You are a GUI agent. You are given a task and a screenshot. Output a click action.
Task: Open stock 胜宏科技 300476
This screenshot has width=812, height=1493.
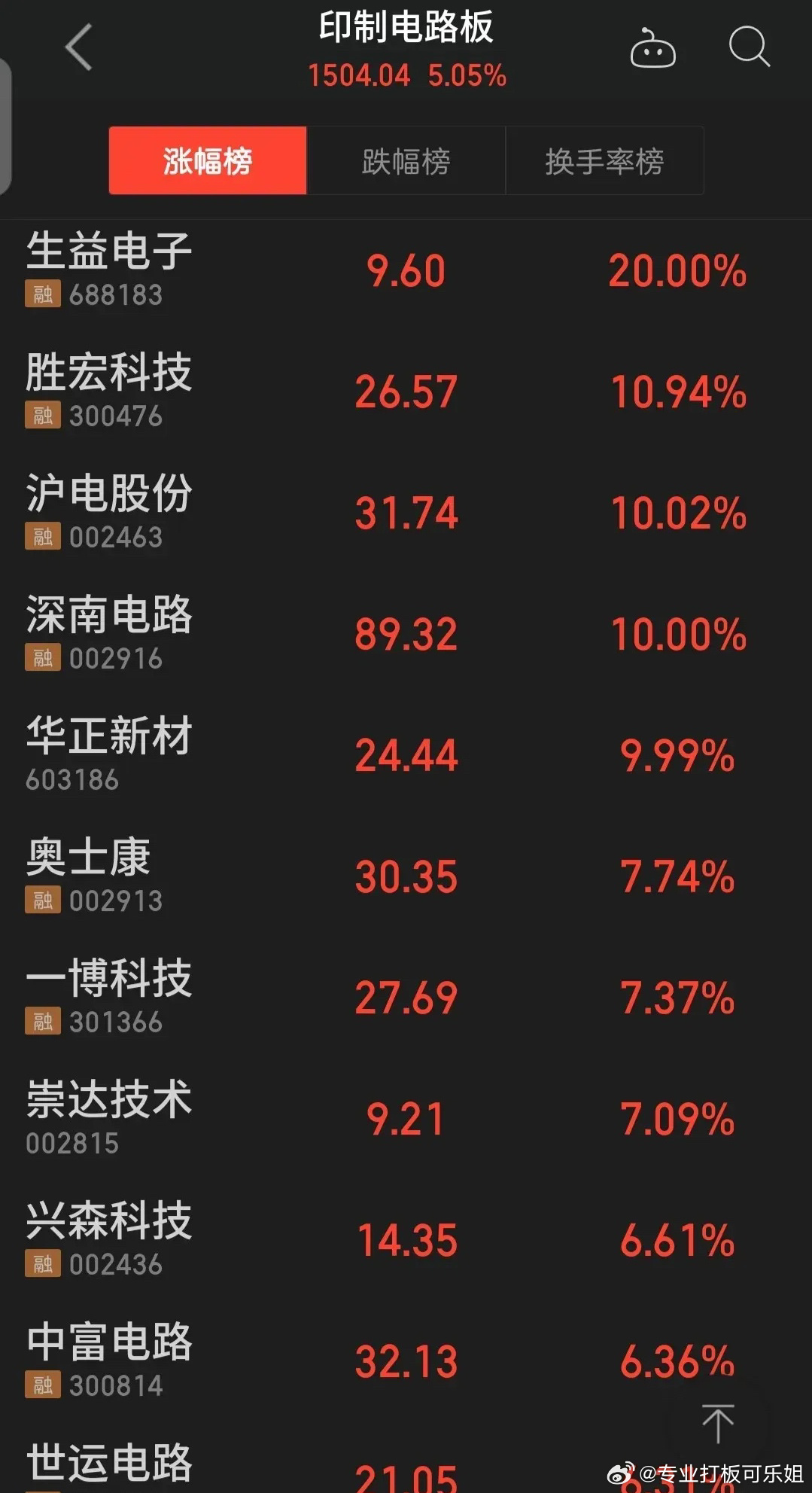[x=406, y=392]
